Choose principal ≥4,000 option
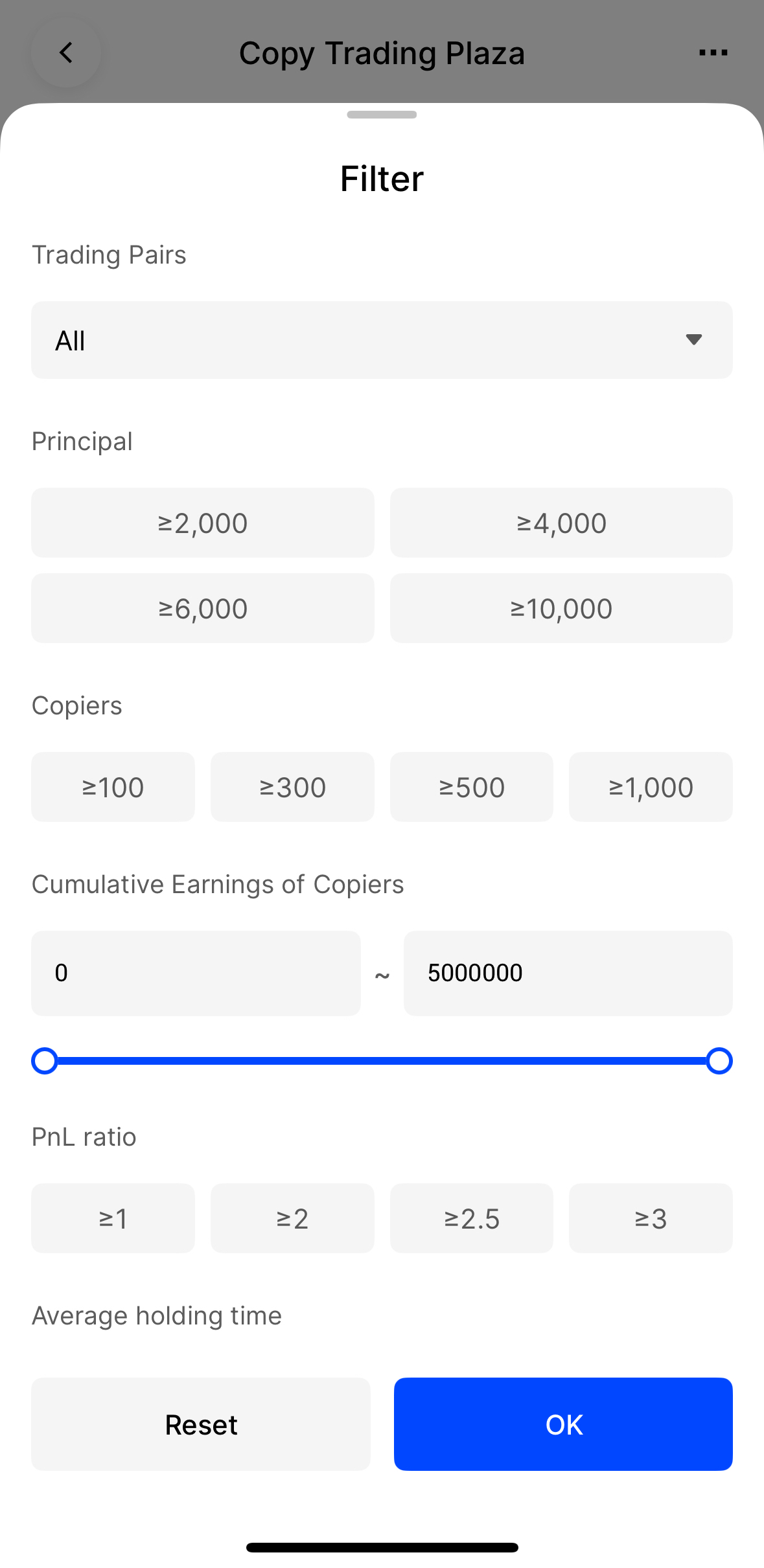764x1568 pixels. (x=561, y=523)
